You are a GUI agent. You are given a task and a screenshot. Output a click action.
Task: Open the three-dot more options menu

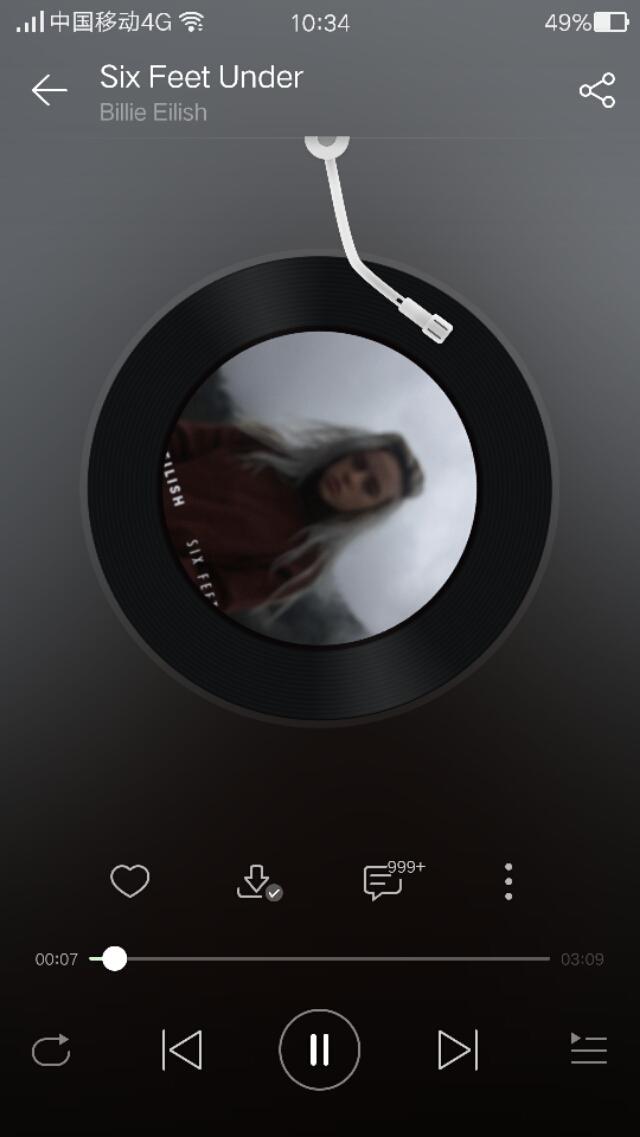pyautogui.click(x=508, y=881)
